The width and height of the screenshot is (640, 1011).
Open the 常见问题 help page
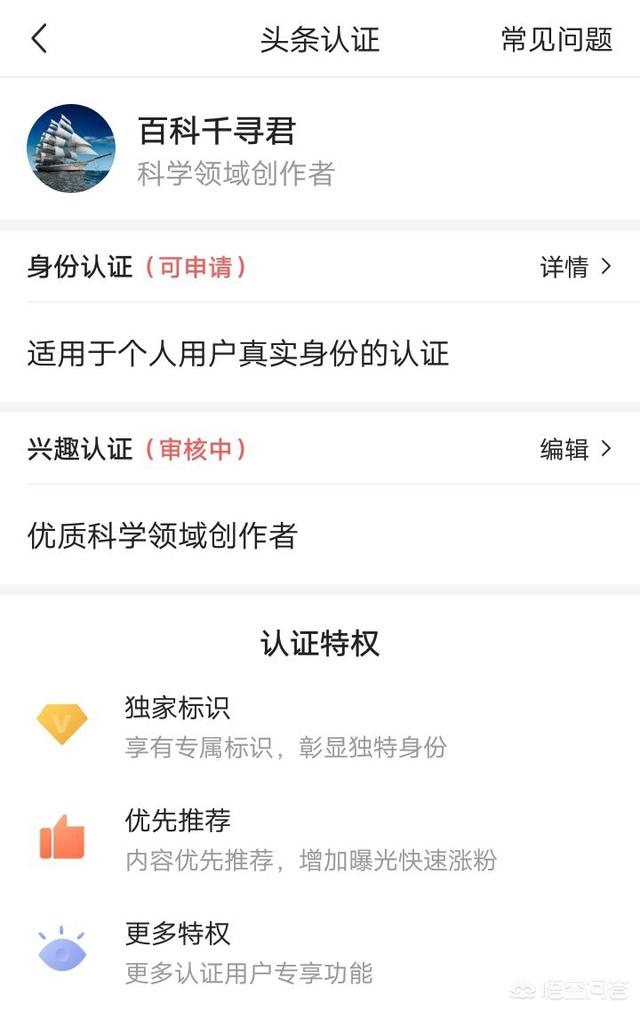[556, 39]
